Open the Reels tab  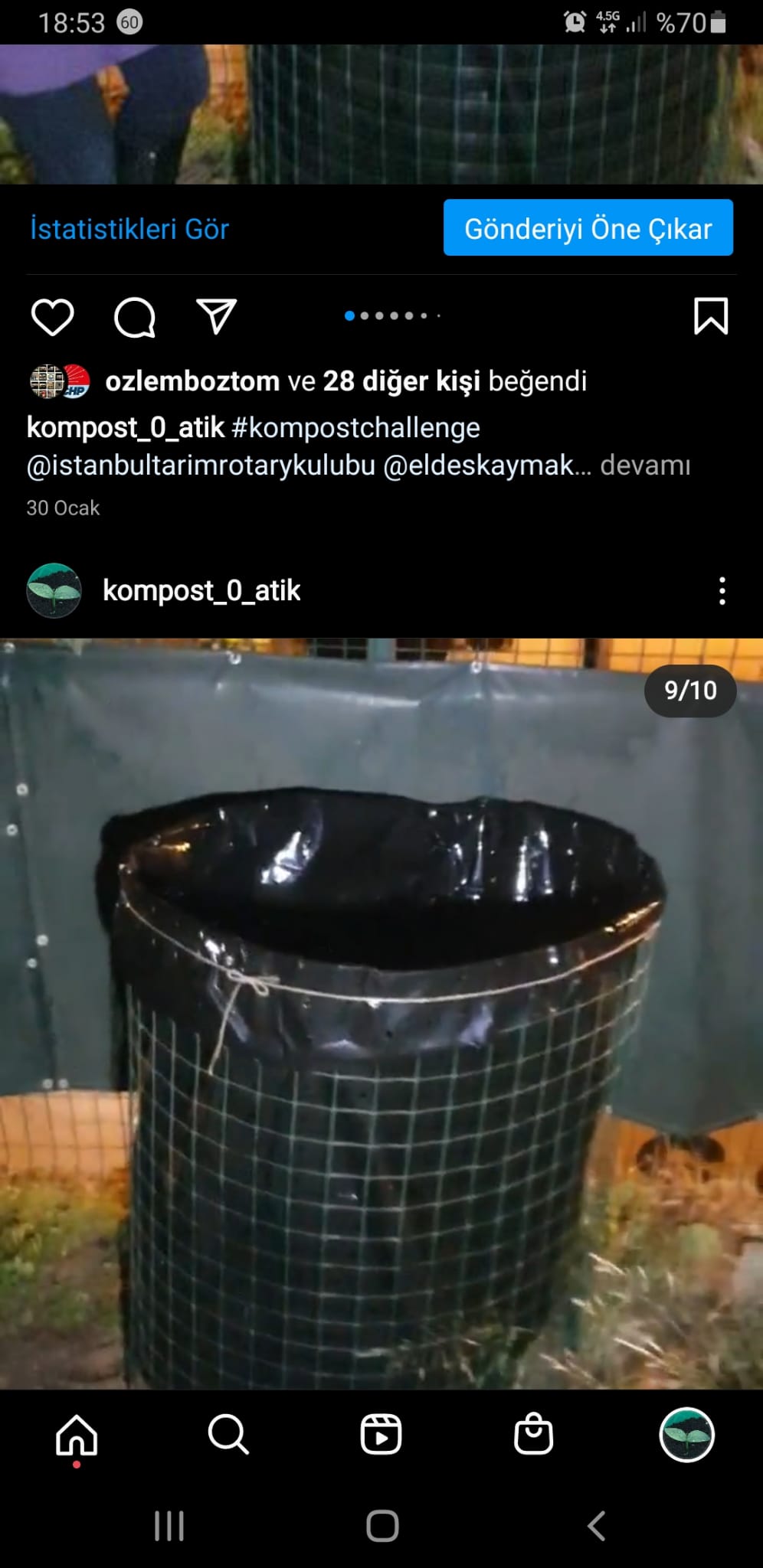(x=381, y=1435)
